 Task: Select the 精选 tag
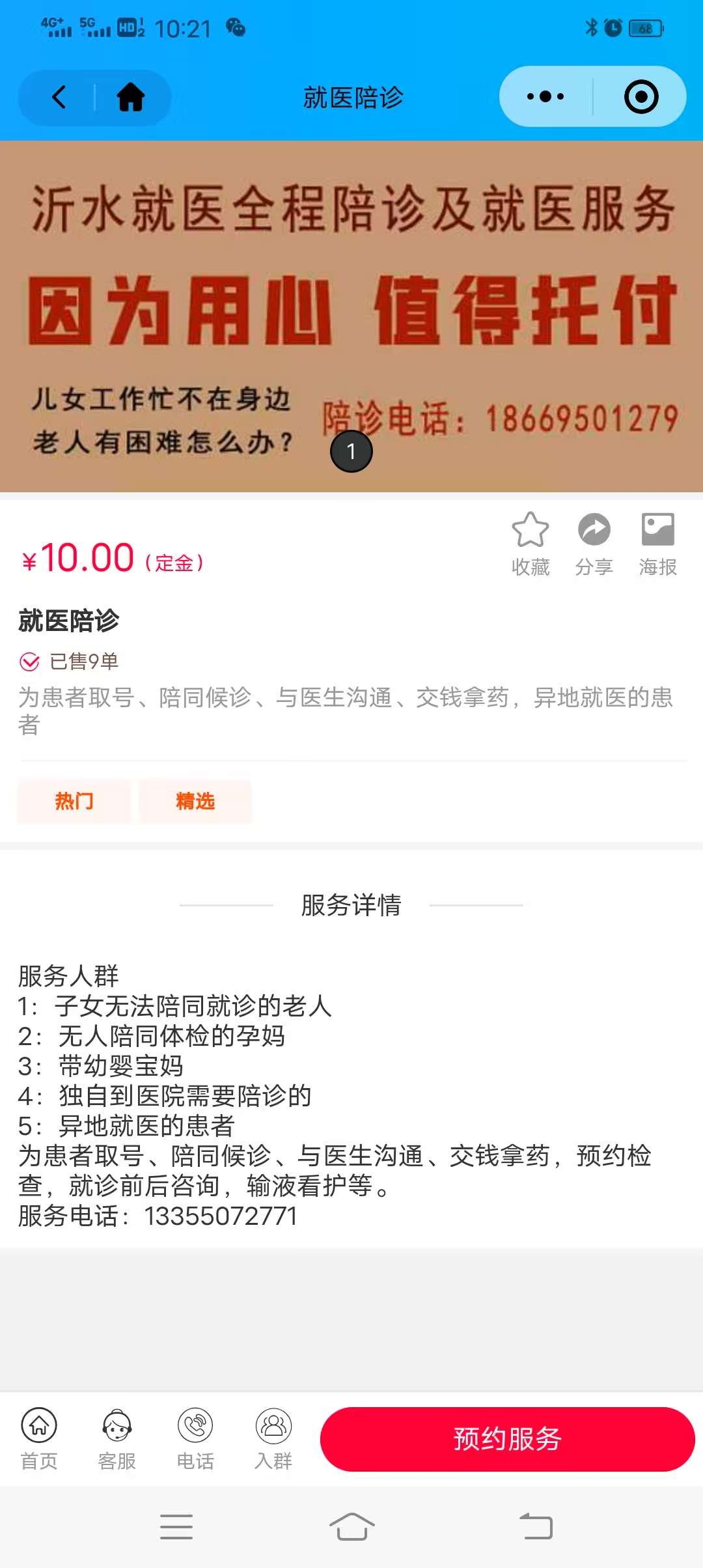(x=195, y=801)
